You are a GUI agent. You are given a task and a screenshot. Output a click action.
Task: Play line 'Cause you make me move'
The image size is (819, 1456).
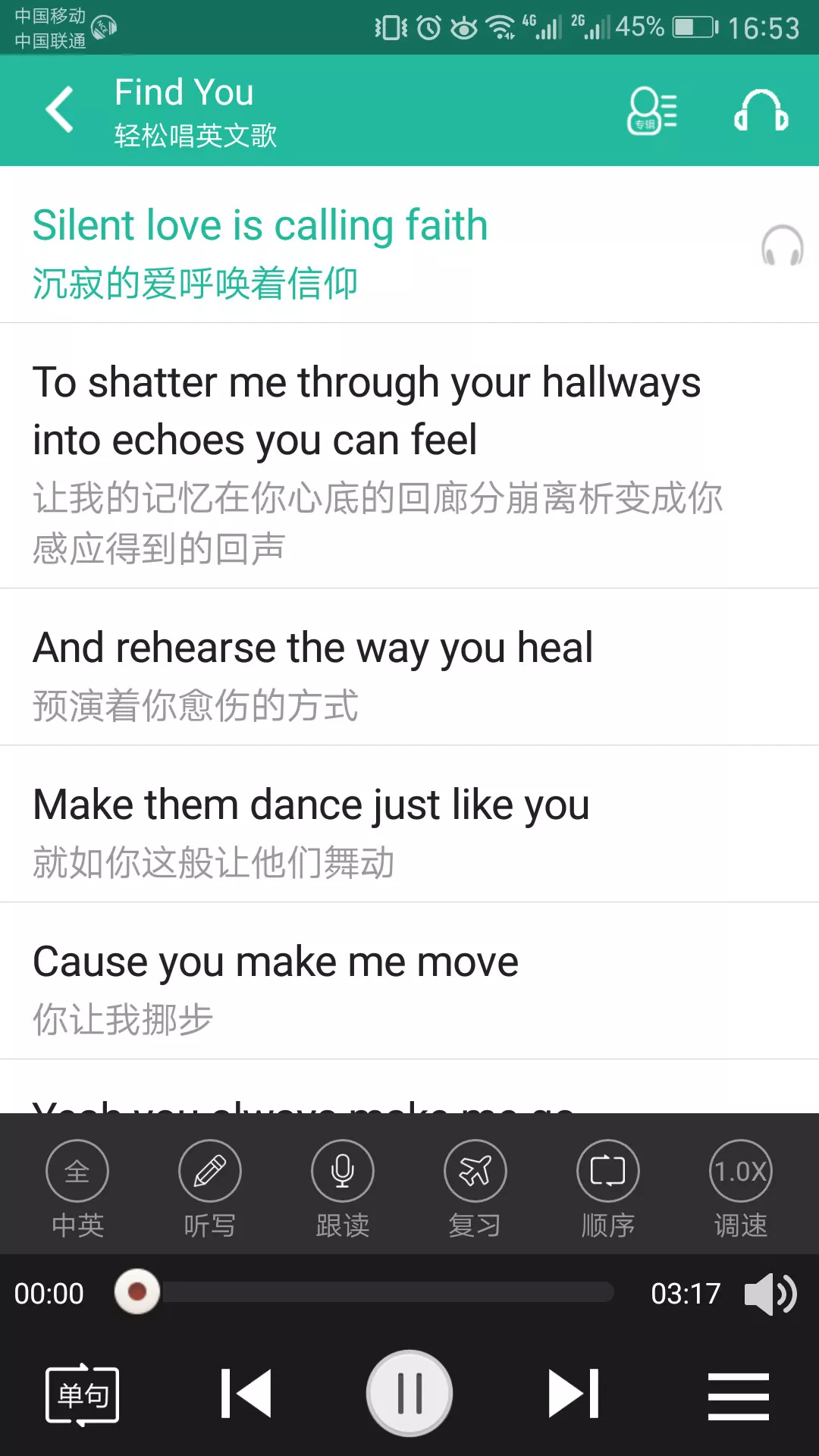[275, 962]
